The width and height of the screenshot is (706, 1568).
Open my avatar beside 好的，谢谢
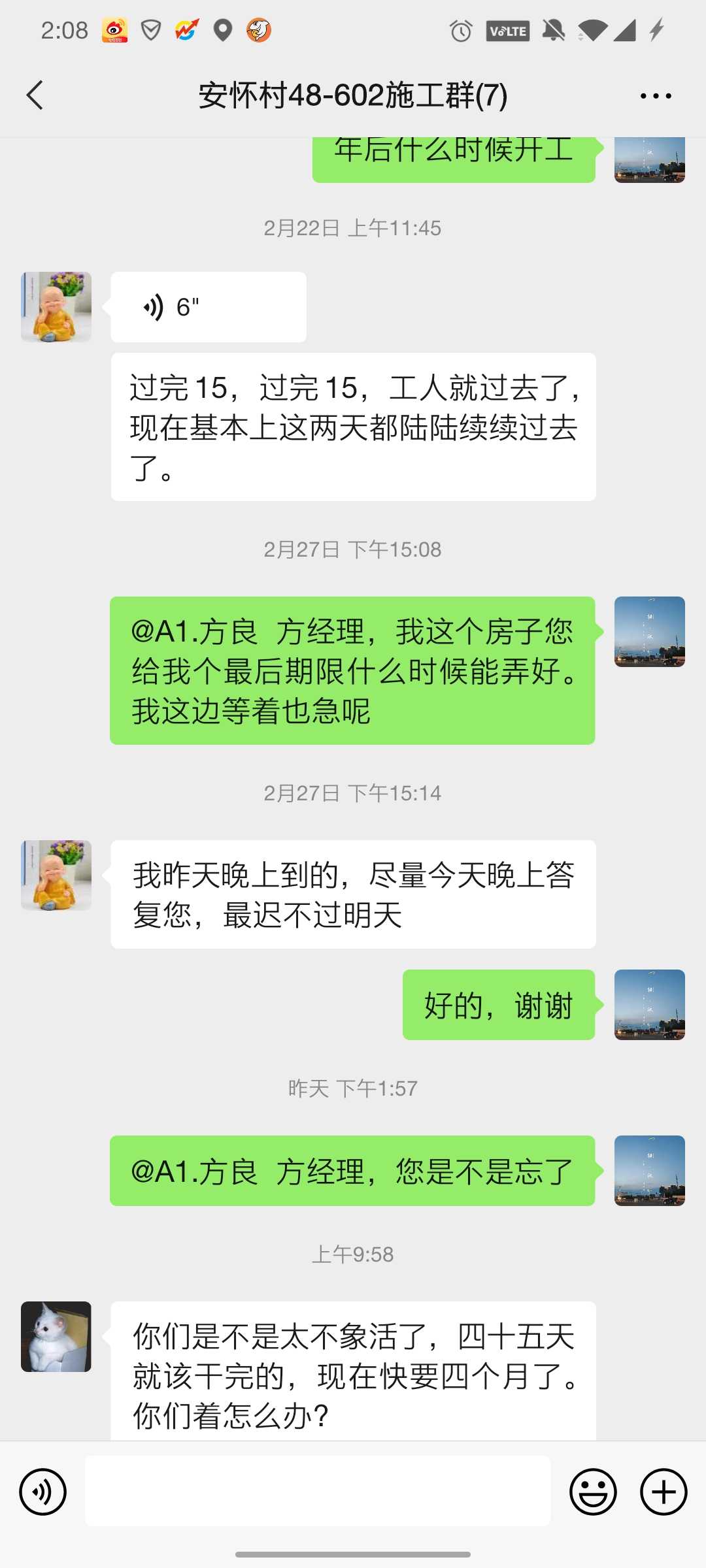649,1005
